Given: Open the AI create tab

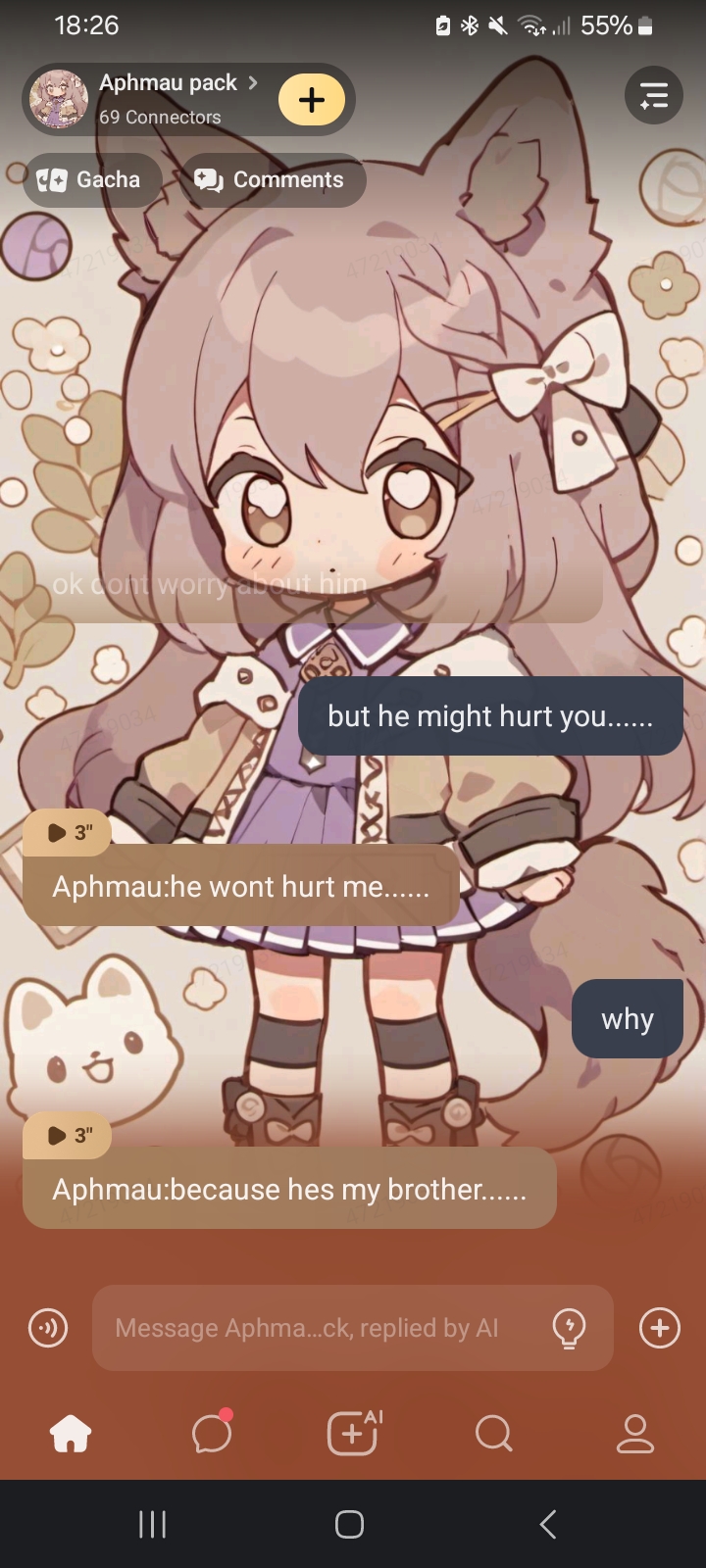Looking at the screenshot, I should 353,1434.
